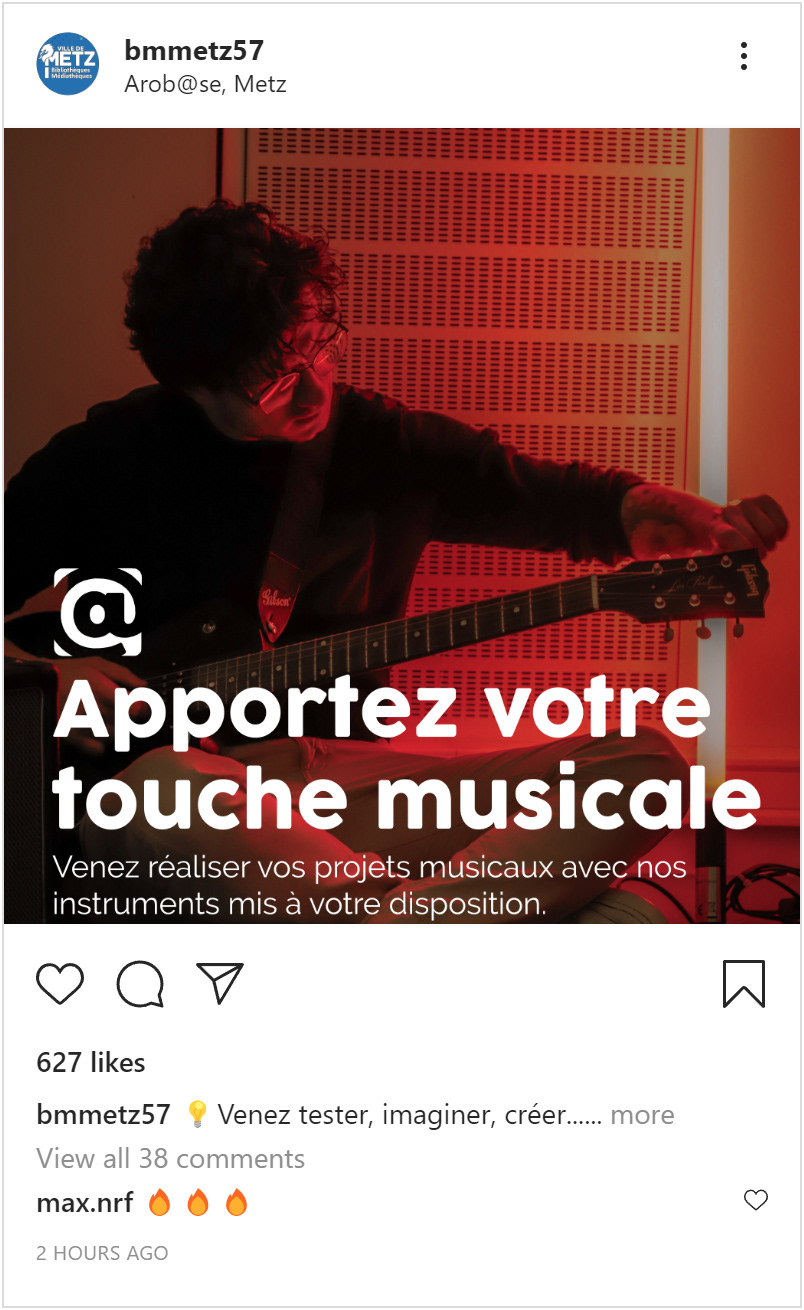This screenshot has width=804, height=1310.
Task: Save the post with the bookmark icon
Action: 744,983
